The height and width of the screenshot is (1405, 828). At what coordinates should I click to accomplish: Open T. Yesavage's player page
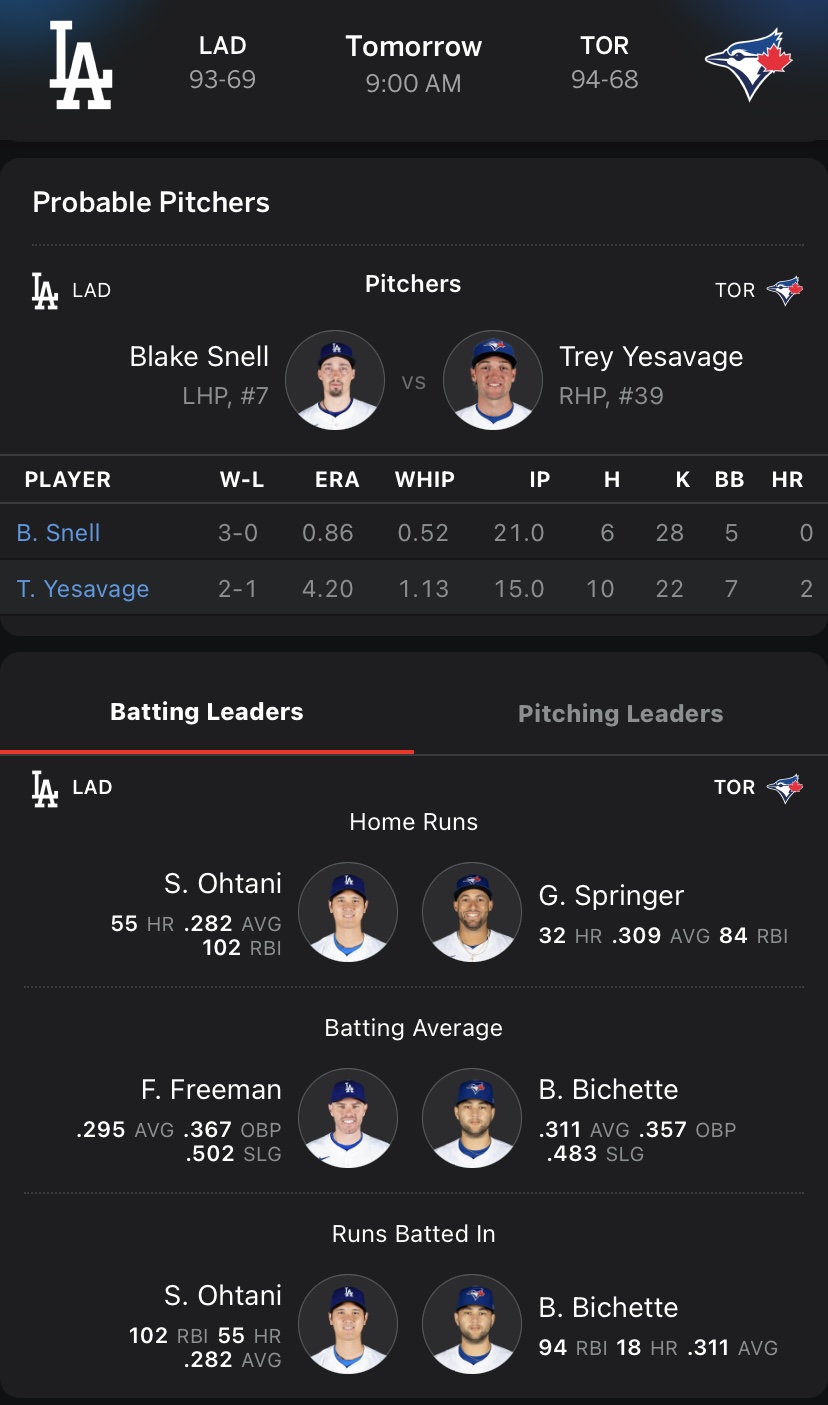coord(83,589)
